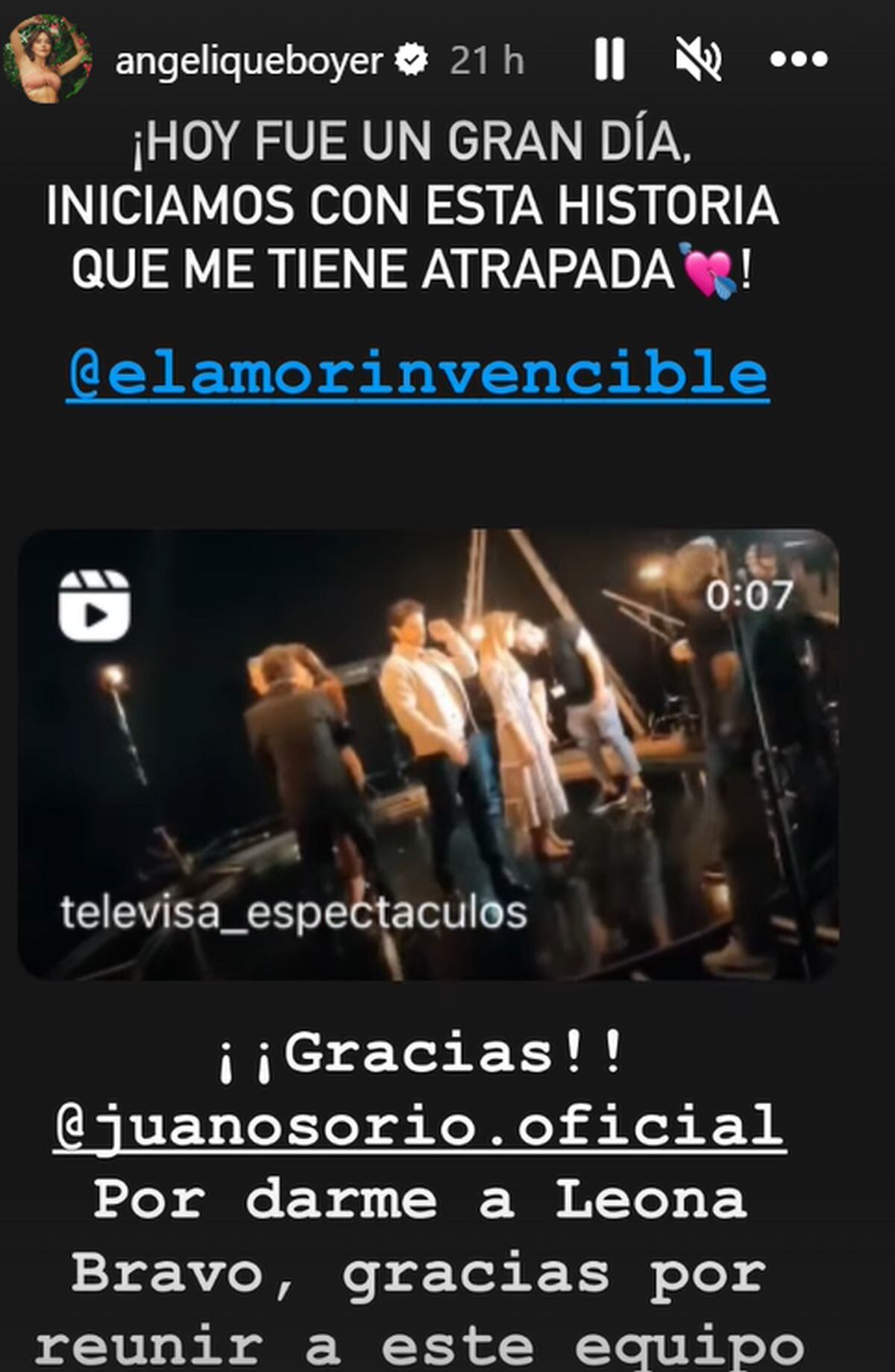The height and width of the screenshot is (1372, 895).
Task: Open the @elamorinvencible tagged account
Action: tap(418, 373)
